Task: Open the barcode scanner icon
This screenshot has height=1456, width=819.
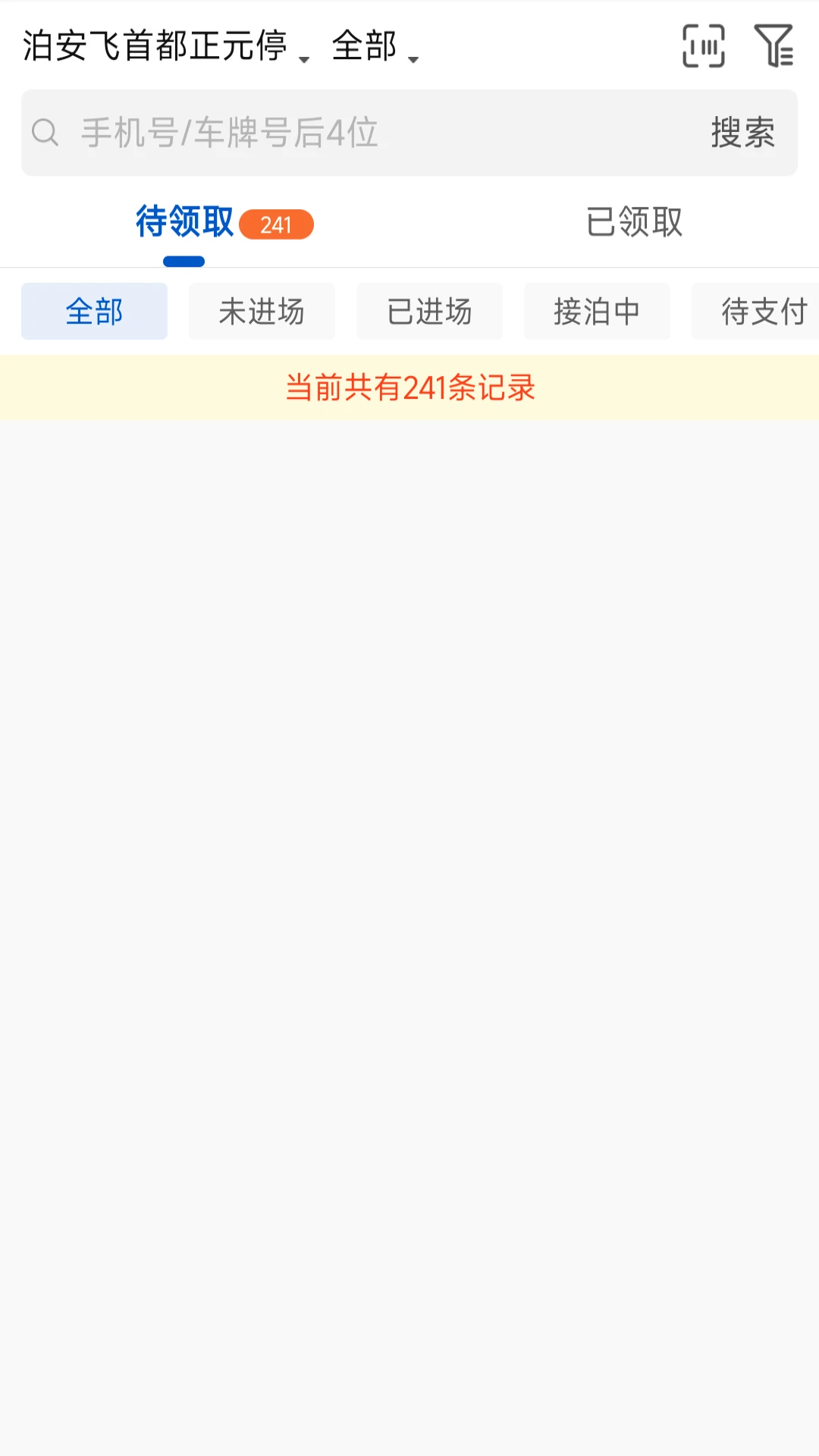Action: coord(702,47)
